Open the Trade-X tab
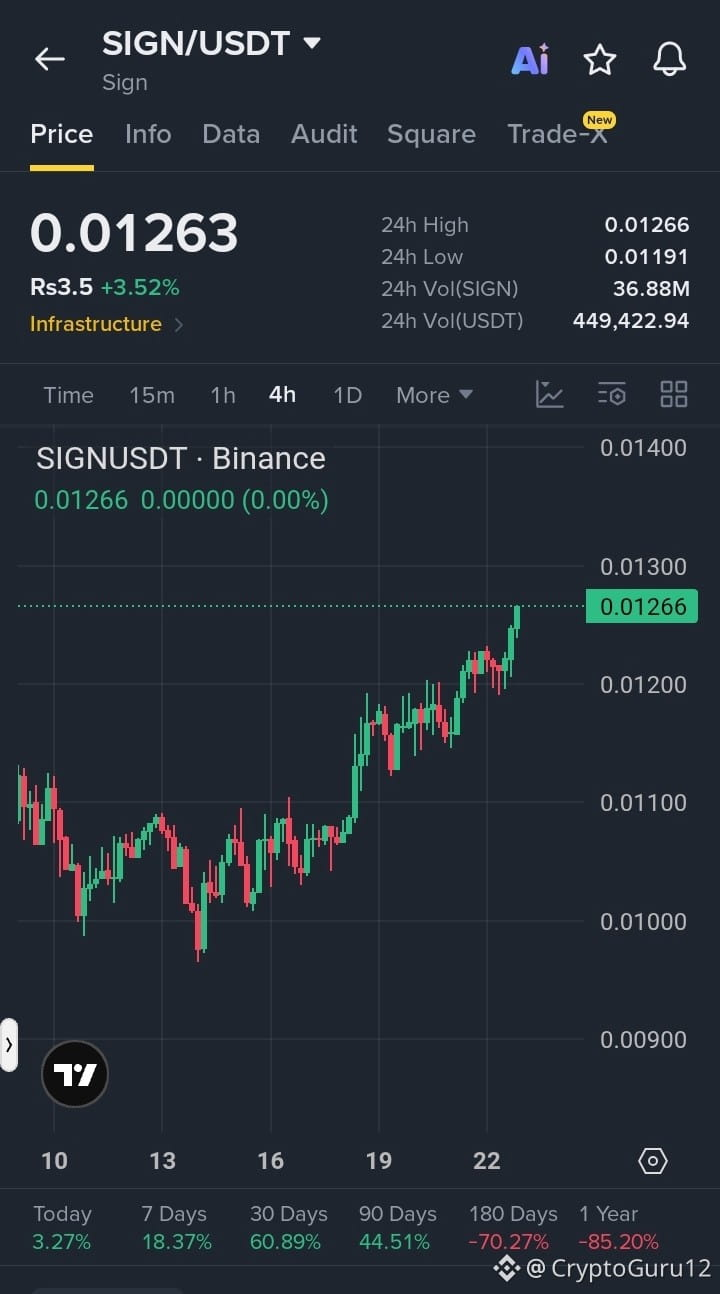 point(558,134)
